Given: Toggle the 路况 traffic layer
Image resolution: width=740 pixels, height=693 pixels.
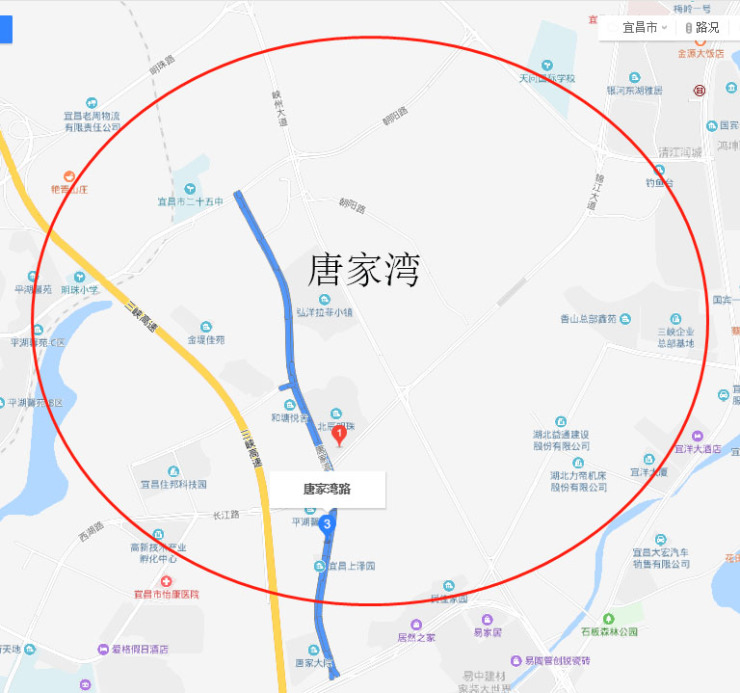Looking at the screenshot, I should [702, 28].
